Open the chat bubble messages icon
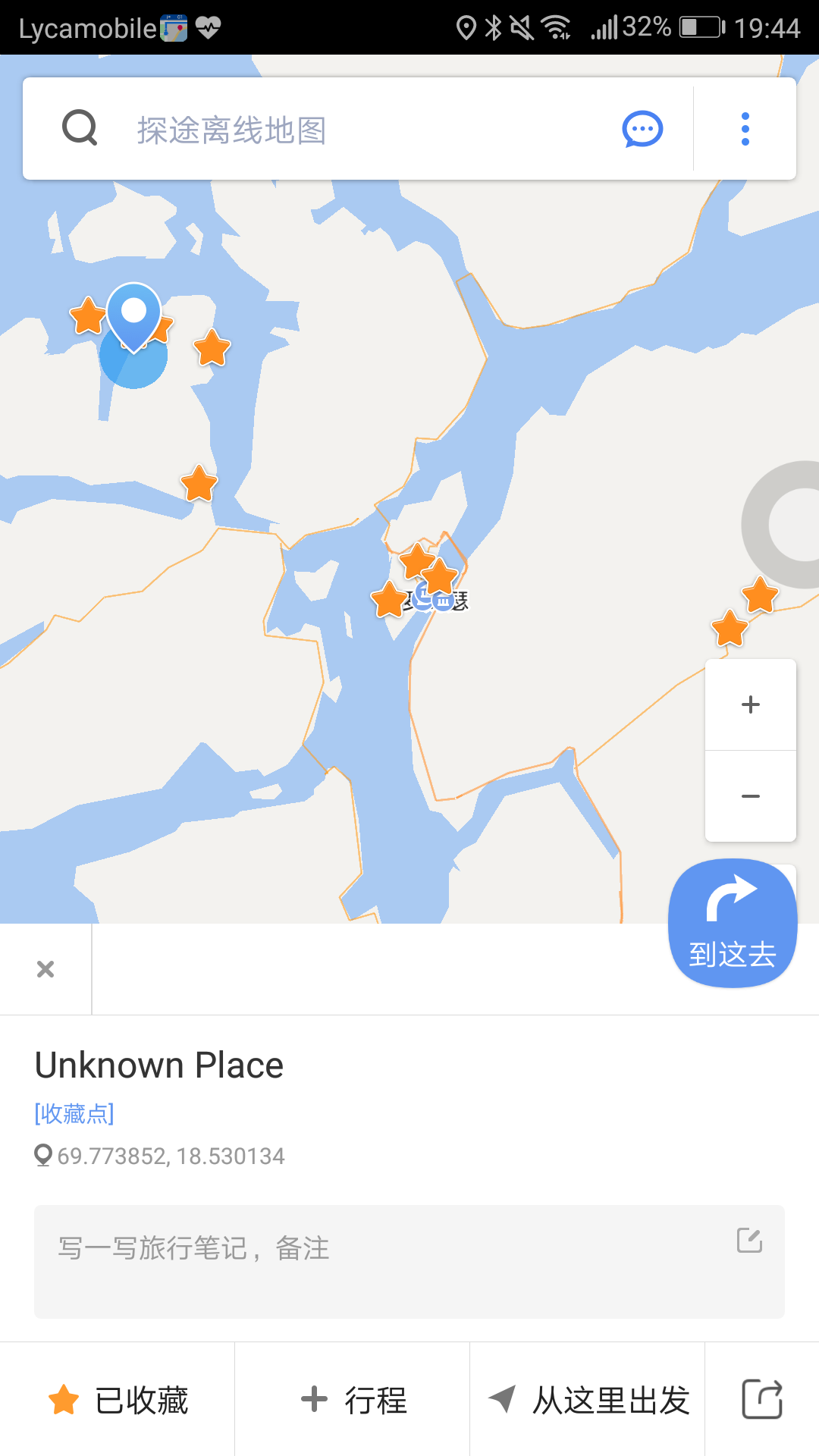The width and height of the screenshot is (819, 1456). 642,129
